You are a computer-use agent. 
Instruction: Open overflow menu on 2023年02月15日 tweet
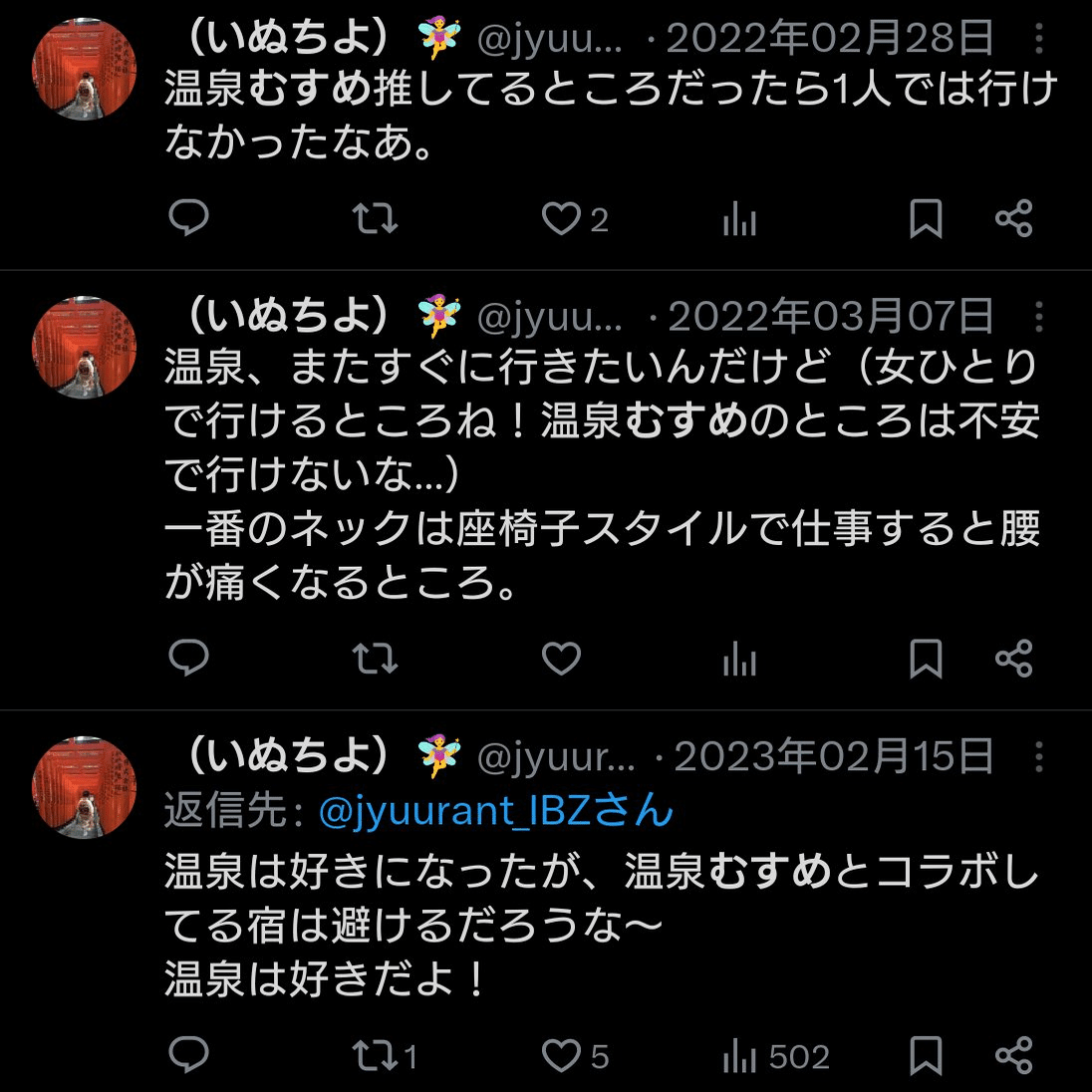click(x=1039, y=757)
